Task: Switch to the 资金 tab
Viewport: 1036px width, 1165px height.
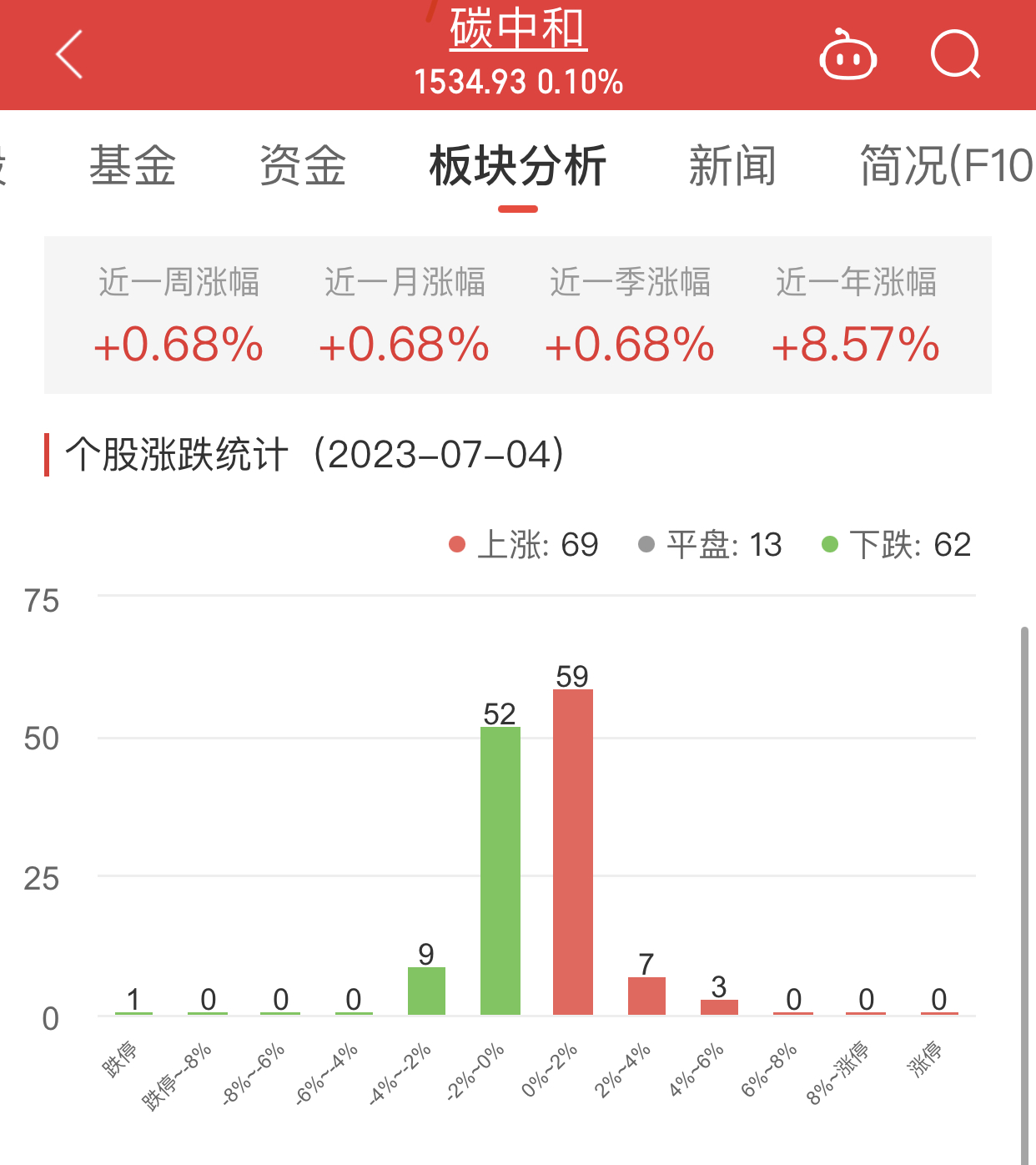Action: [x=303, y=165]
